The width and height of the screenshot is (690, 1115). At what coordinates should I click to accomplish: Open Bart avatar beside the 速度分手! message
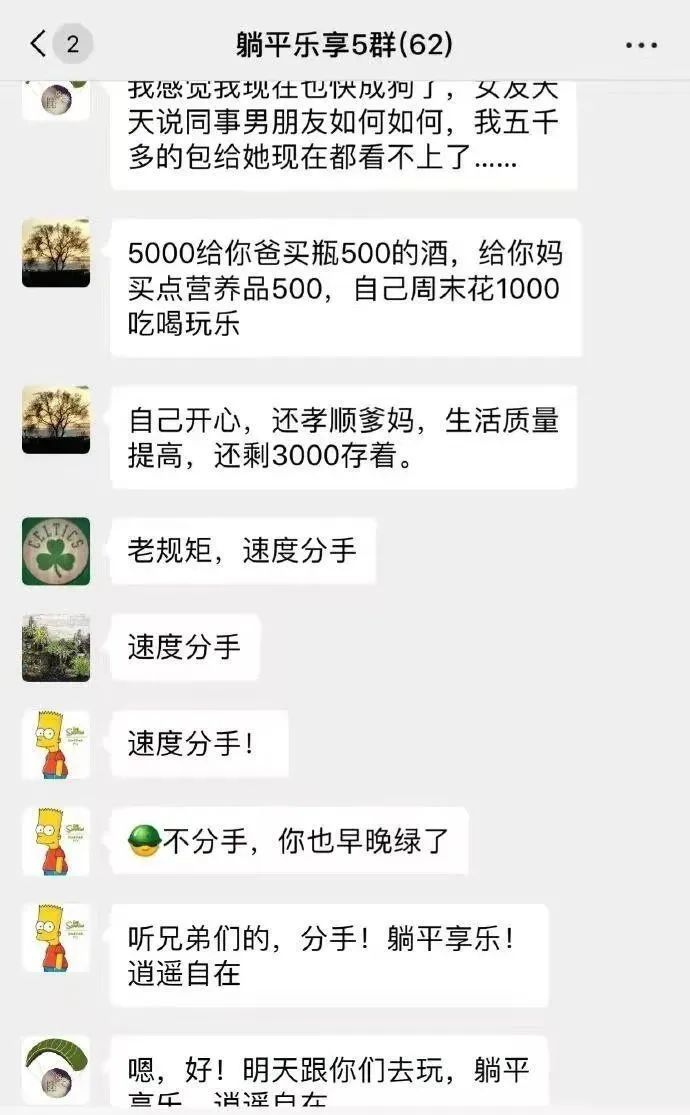pyautogui.click(x=56, y=745)
